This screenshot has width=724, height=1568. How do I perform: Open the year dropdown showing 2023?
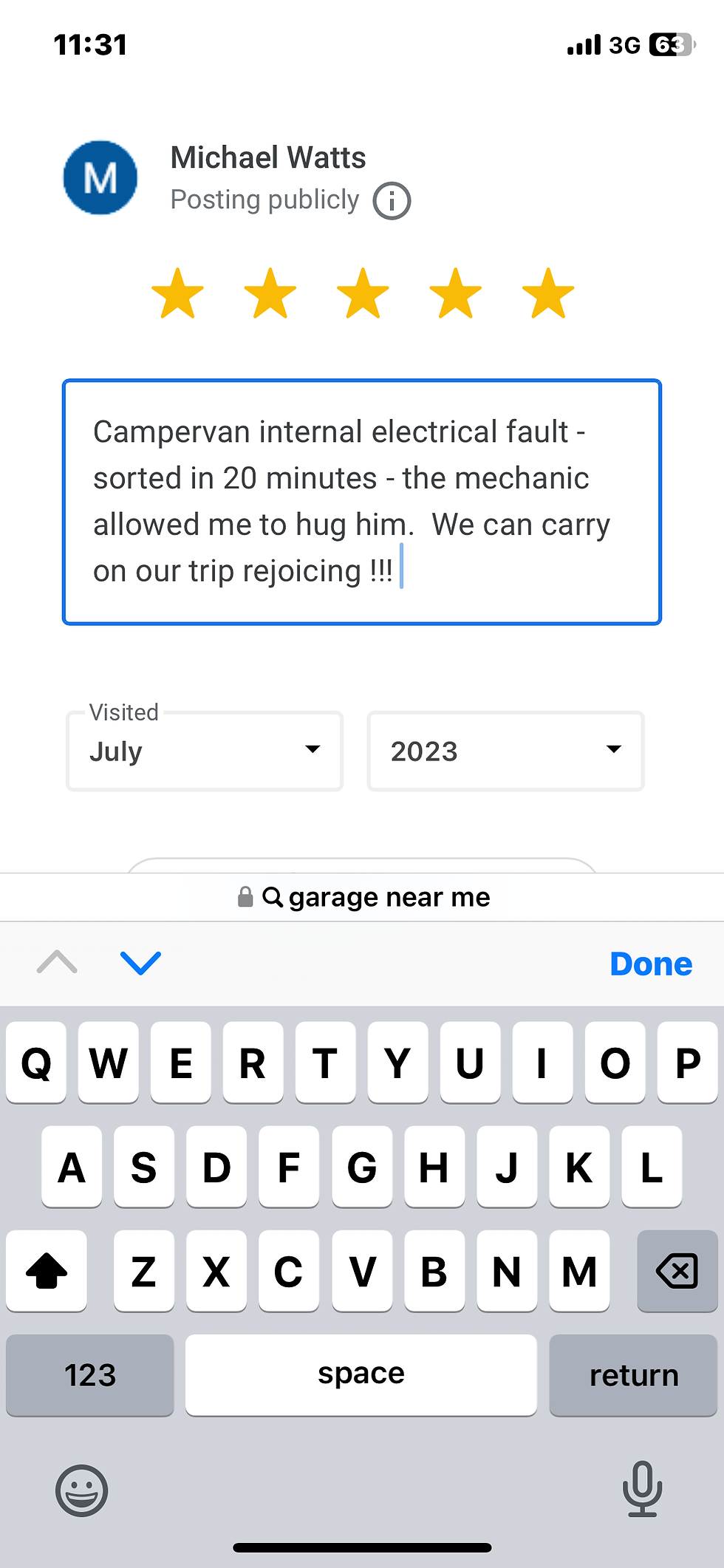click(x=506, y=751)
